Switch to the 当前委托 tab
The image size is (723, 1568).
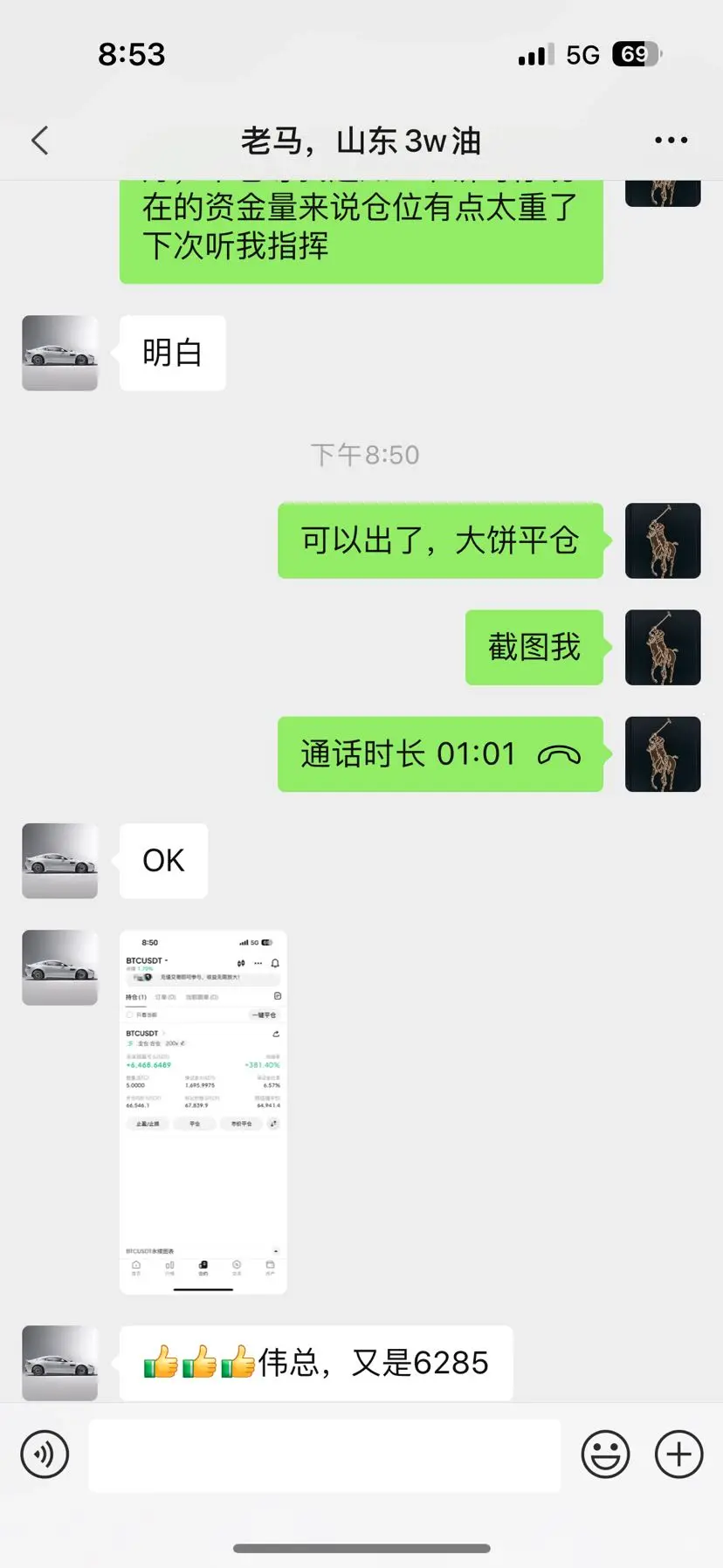coord(201,997)
